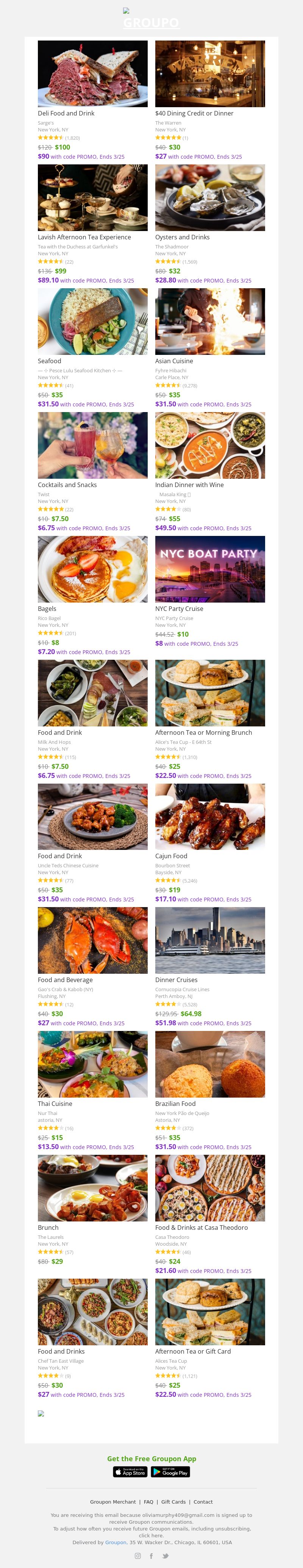
Task: Open the Gift Cards link
Action: click(x=173, y=1502)
